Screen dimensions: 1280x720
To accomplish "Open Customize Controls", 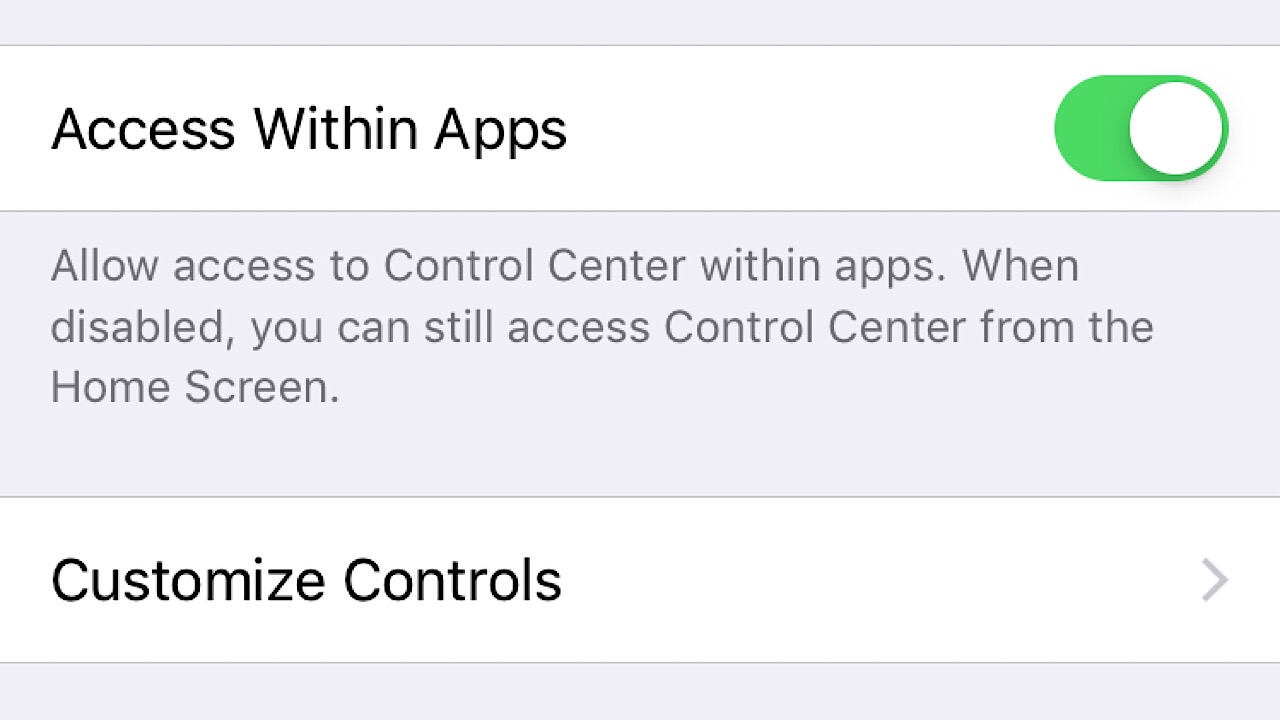I will click(640, 580).
